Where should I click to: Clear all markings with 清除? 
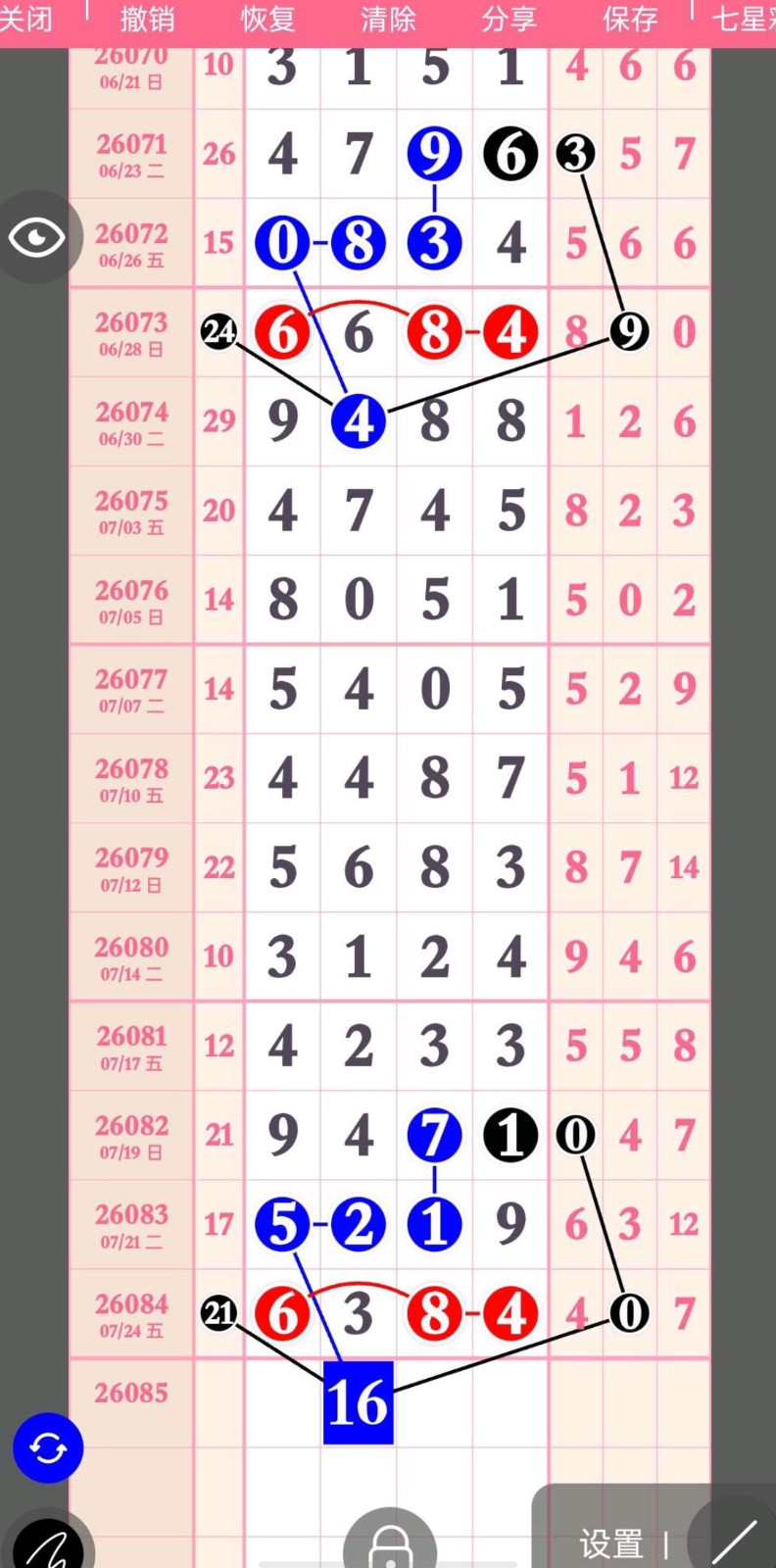pyautogui.click(x=388, y=19)
